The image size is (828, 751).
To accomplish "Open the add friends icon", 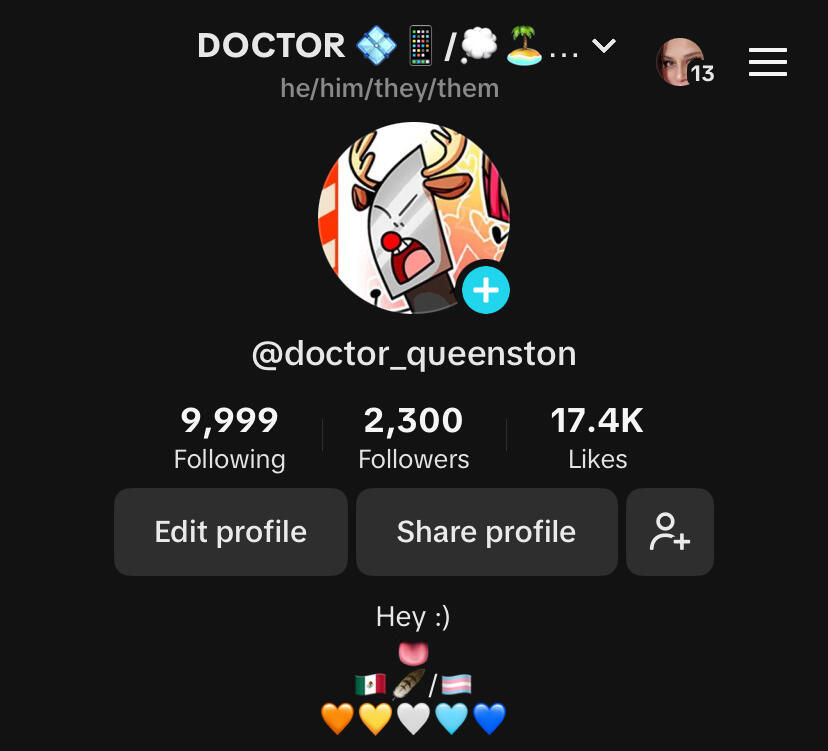I will point(669,532).
